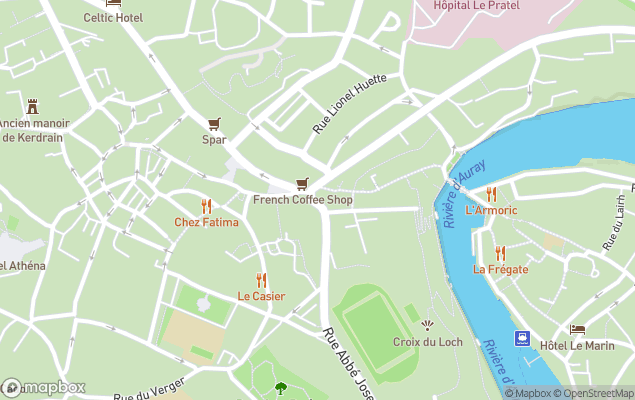Tap the La Frégate restaurant pin
This screenshot has width=635, height=400.
[x=500, y=253]
